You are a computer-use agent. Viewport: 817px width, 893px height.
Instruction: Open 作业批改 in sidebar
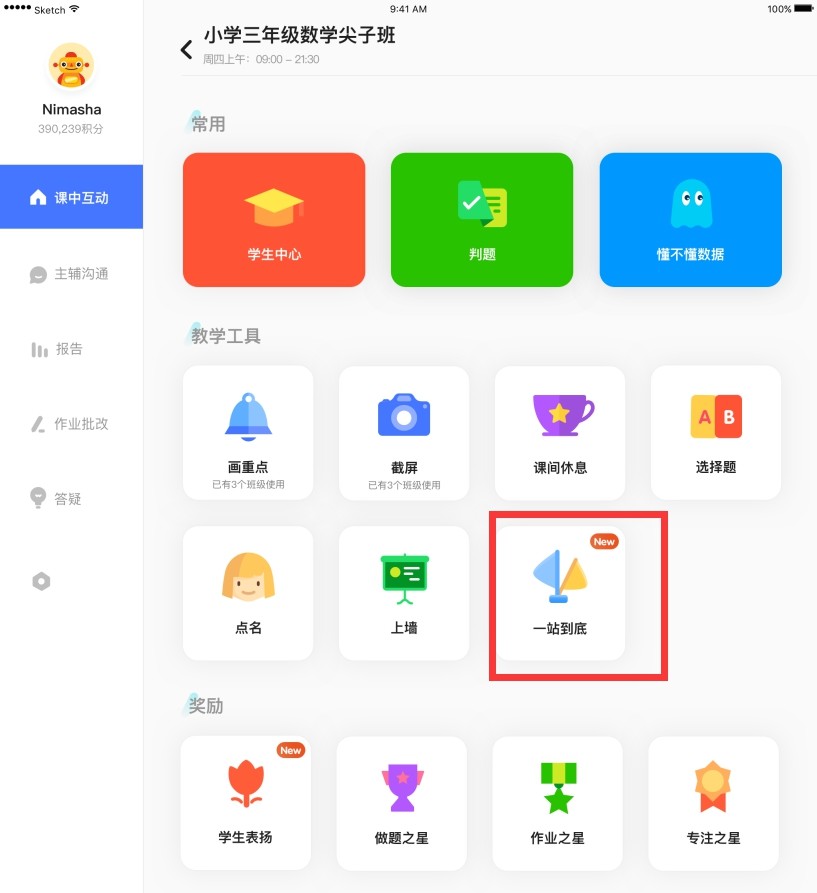[70, 424]
